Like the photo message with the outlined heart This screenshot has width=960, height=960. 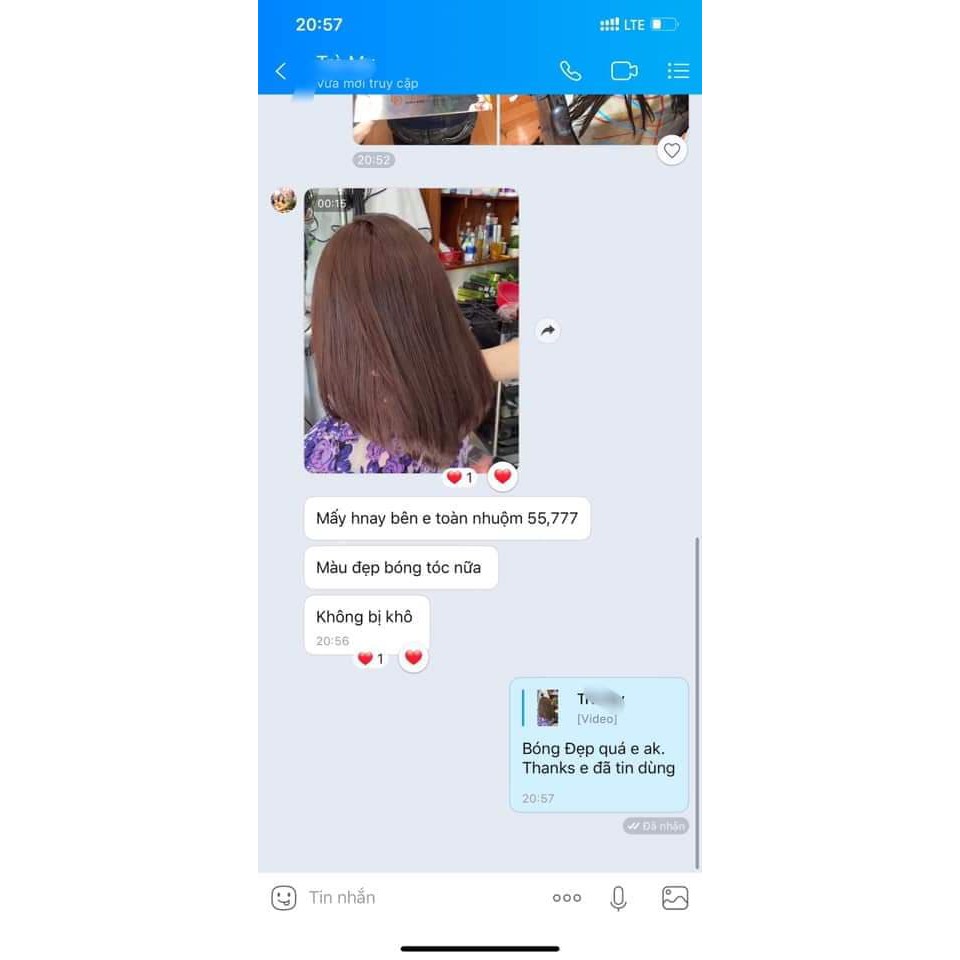[672, 150]
